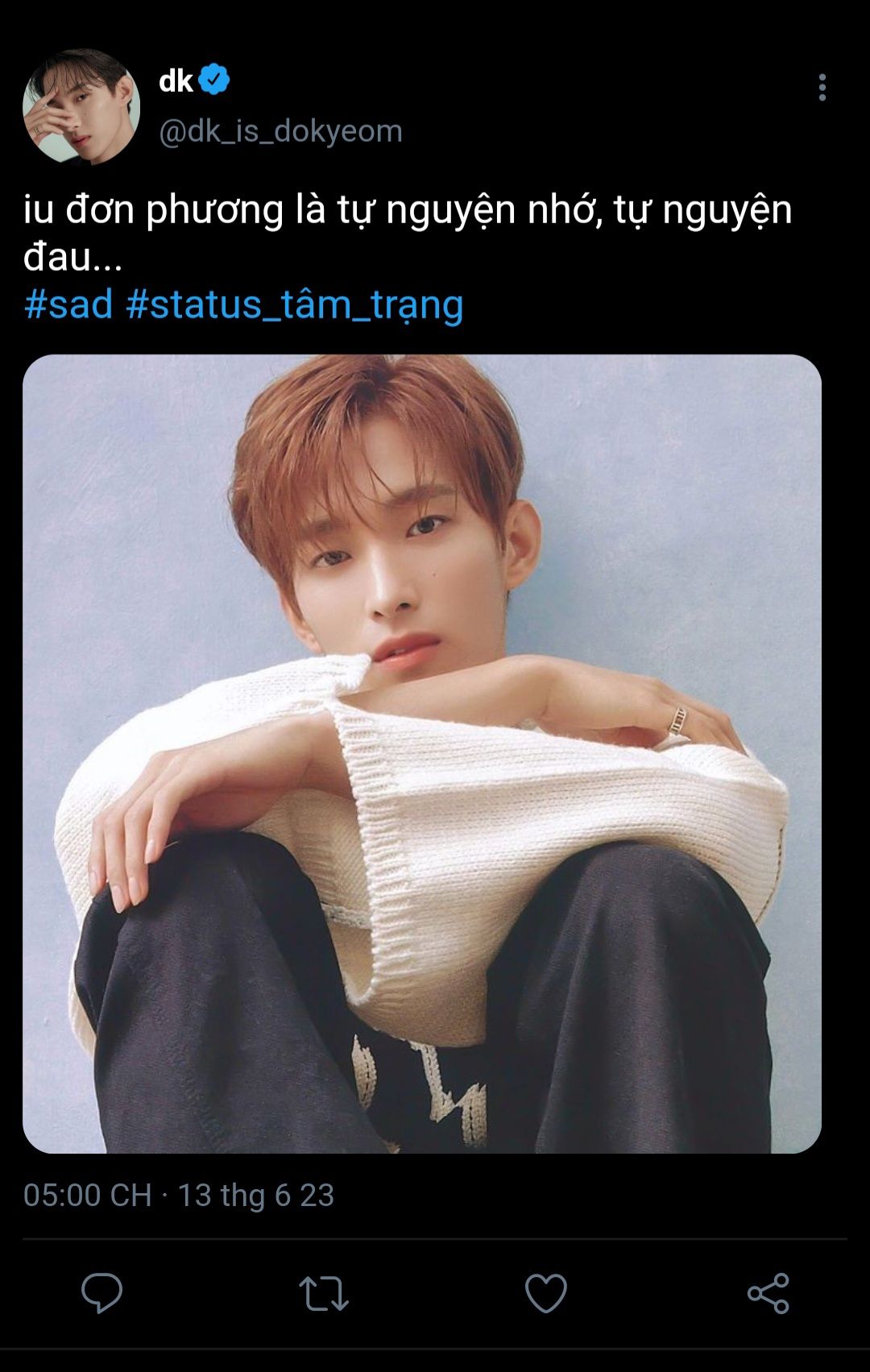The height and width of the screenshot is (1372, 870).
Task: Open the @dk_is_dokyeom handle
Action: click(280, 131)
